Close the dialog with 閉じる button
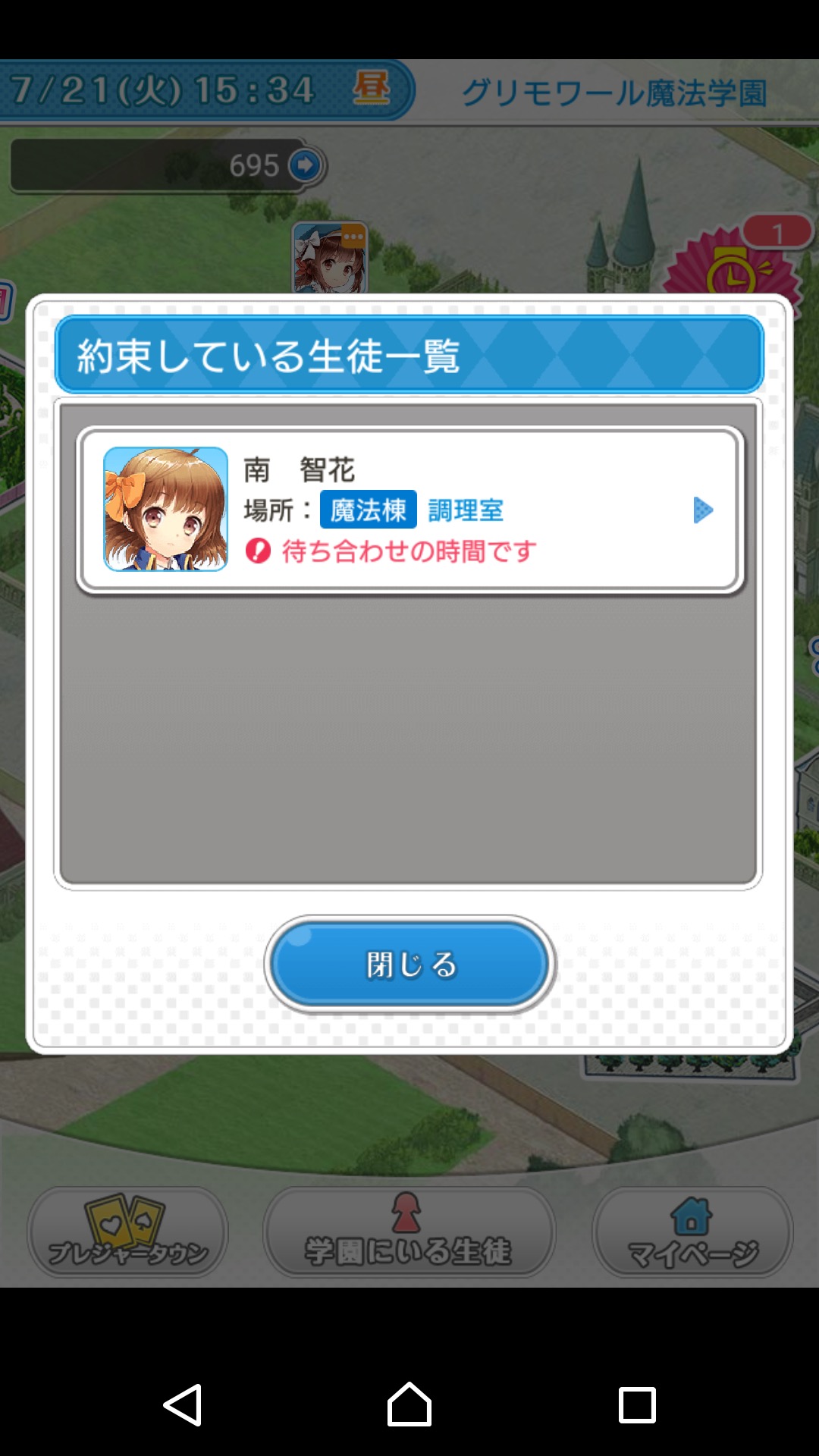This screenshot has width=819, height=1456. point(409,965)
